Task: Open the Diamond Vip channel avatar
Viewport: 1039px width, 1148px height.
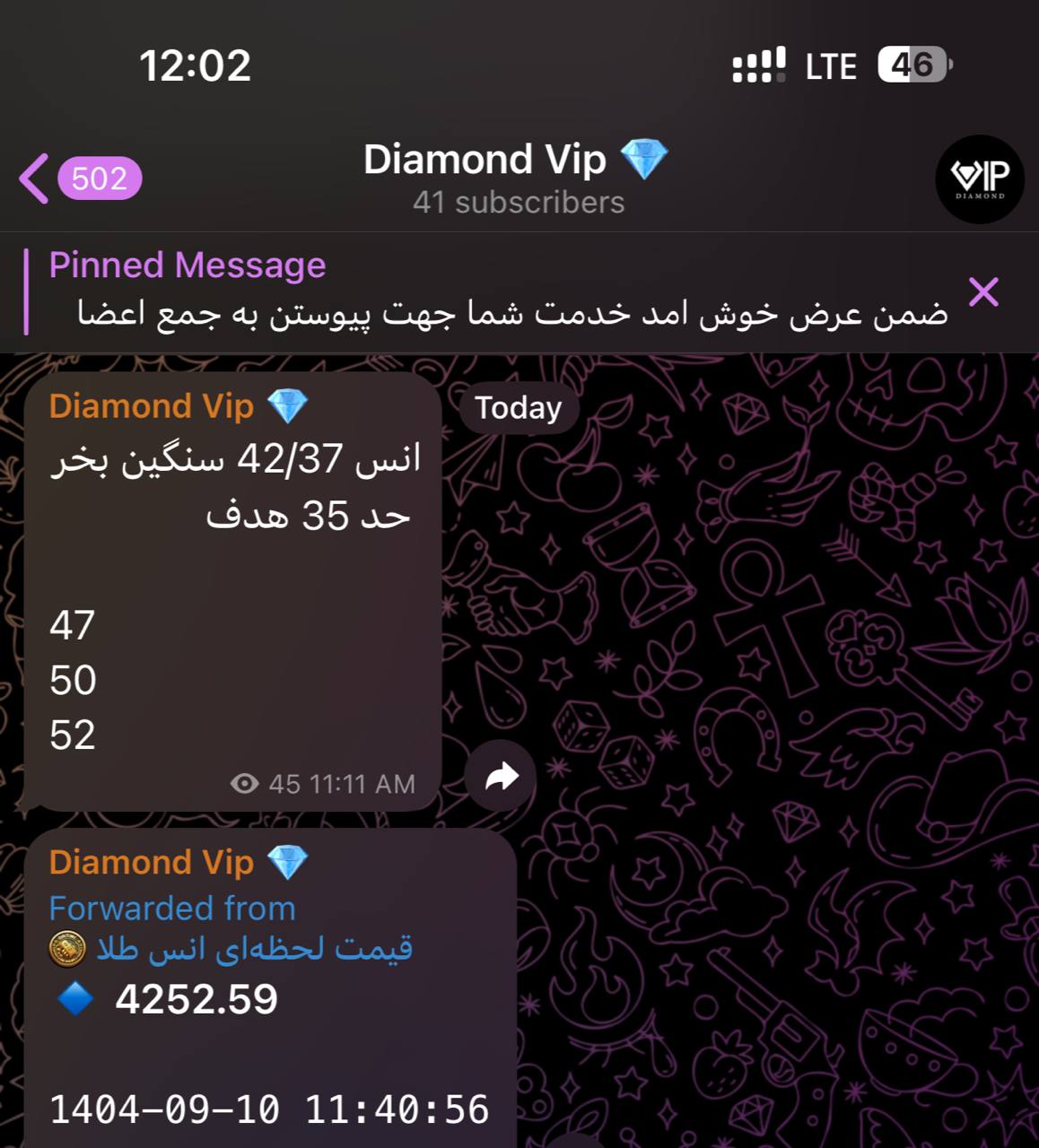Action: tap(980, 179)
